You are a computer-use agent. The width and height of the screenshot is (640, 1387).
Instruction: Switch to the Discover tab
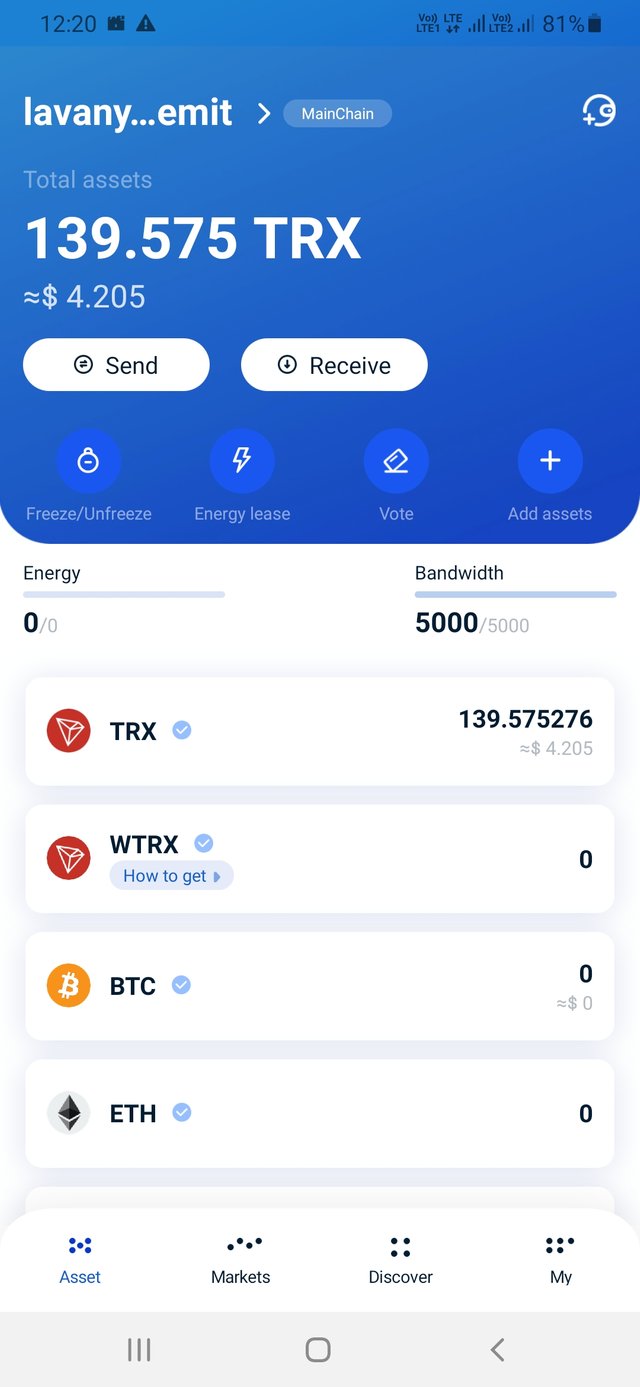(x=400, y=1259)
